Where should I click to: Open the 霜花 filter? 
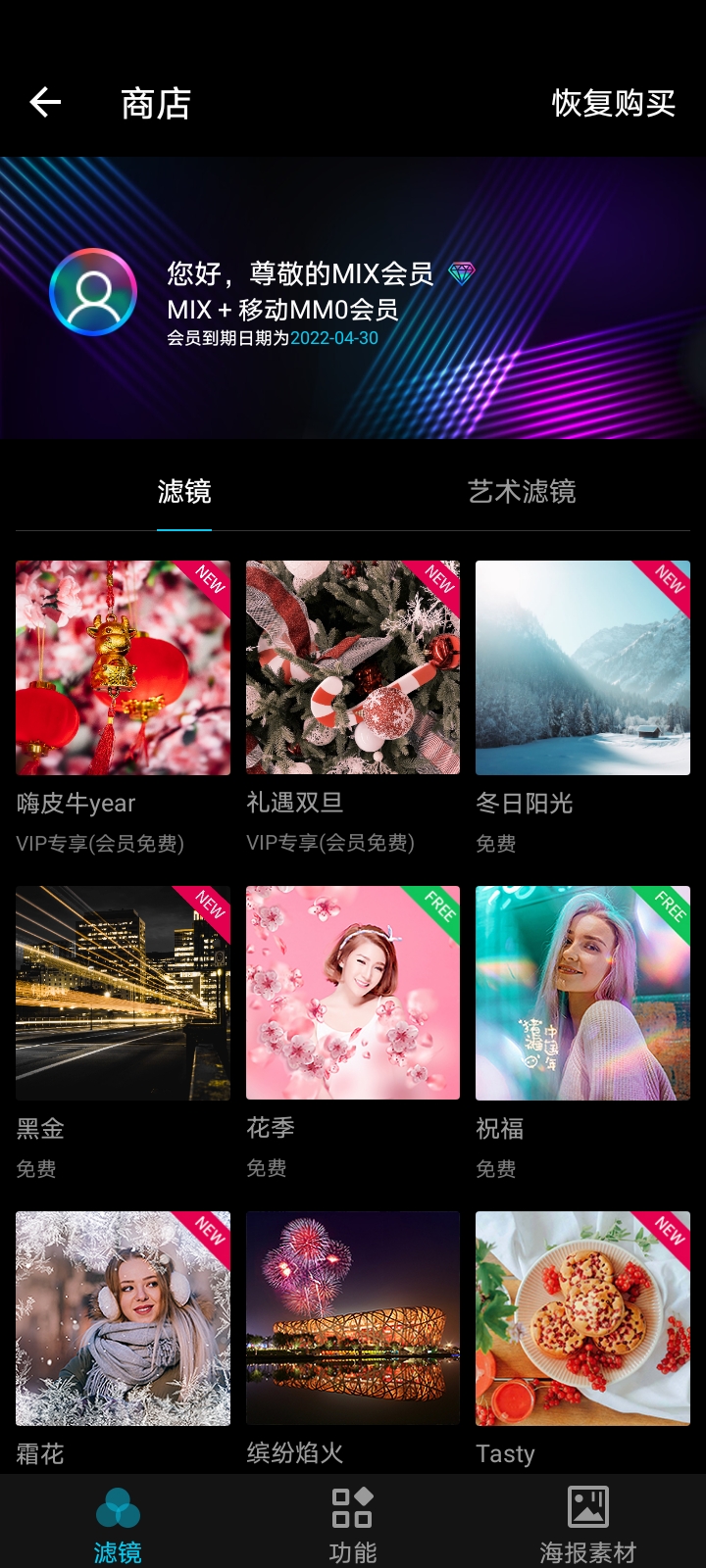tap(123, 1318)
